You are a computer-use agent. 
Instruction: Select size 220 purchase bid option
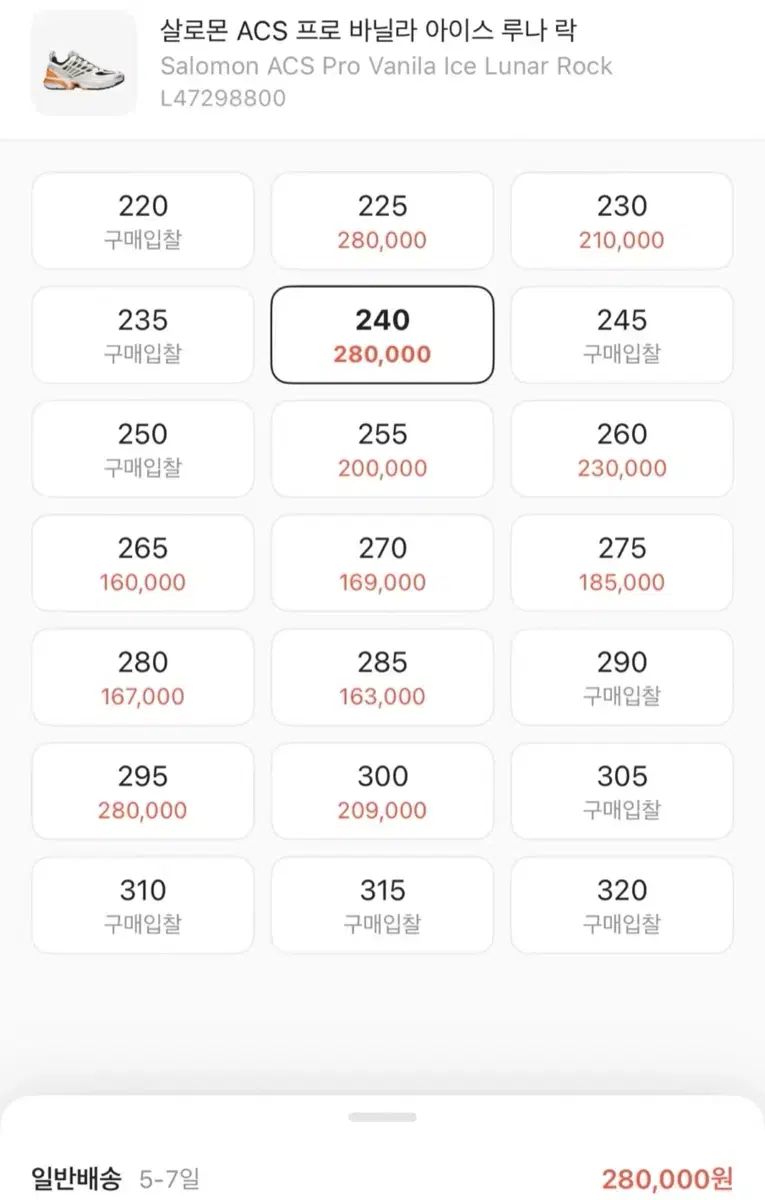click(143, 221)
